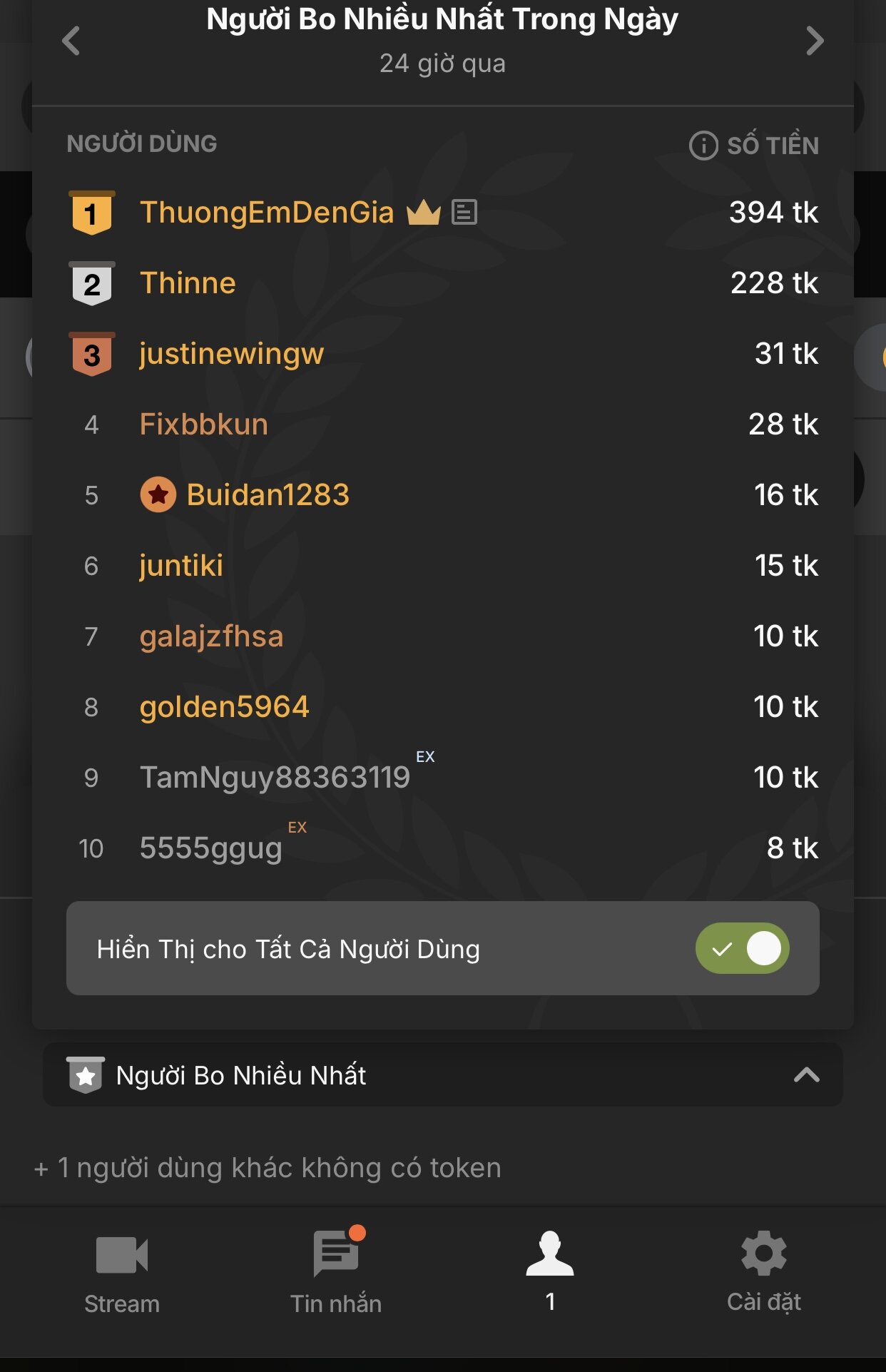The image size is (886, 1372).
Task: Open justinewingw's profile
Action: [231, 354]
